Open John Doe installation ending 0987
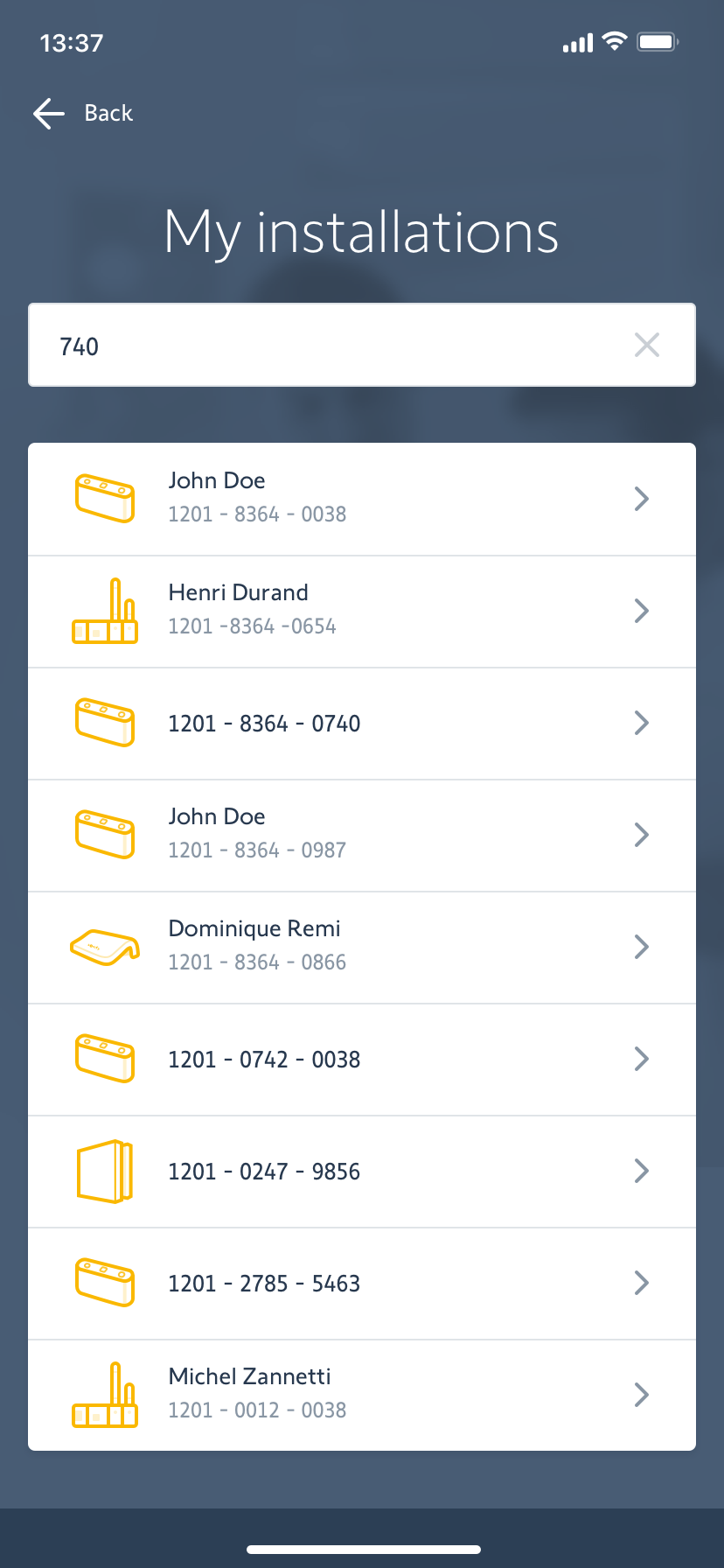 (361, 835)
